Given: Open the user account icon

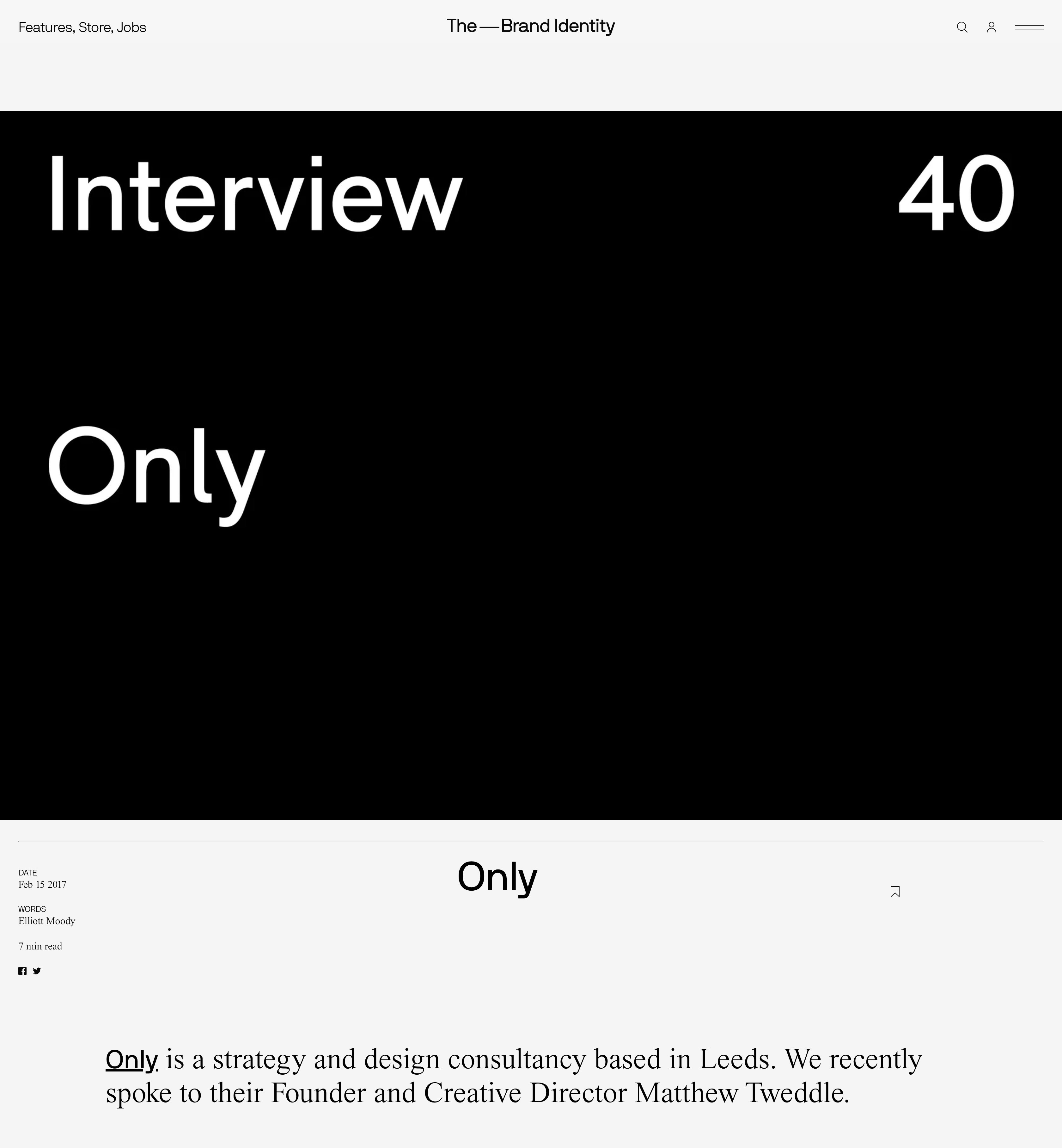Looking at the screenshot, I should [x=991, y=28].
